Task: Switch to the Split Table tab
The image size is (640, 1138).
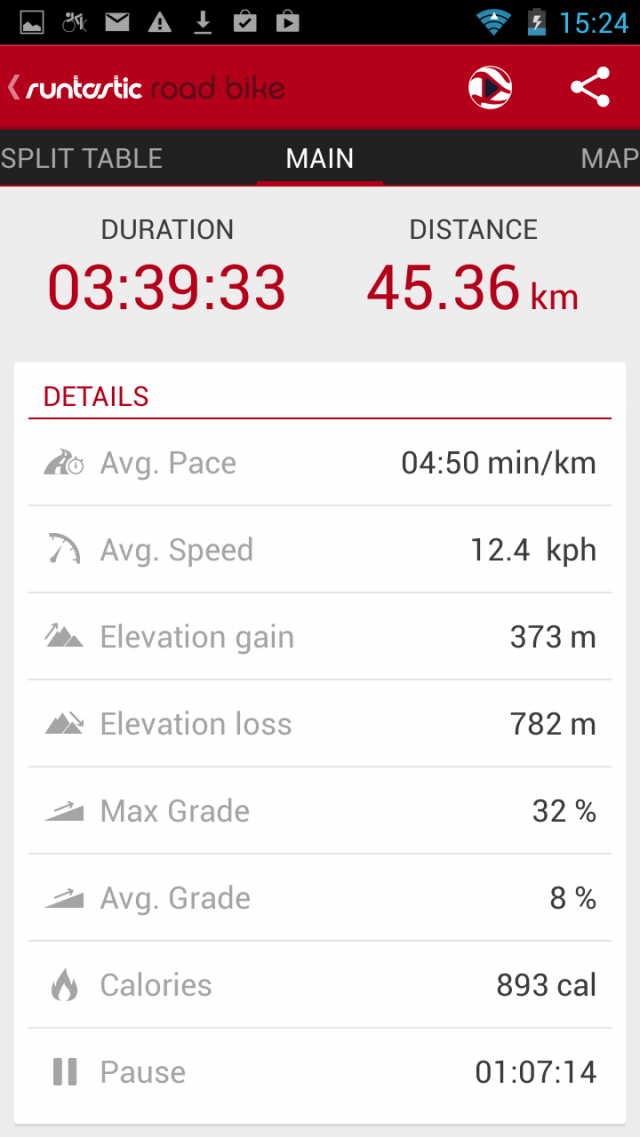Action: coord(81,158)
